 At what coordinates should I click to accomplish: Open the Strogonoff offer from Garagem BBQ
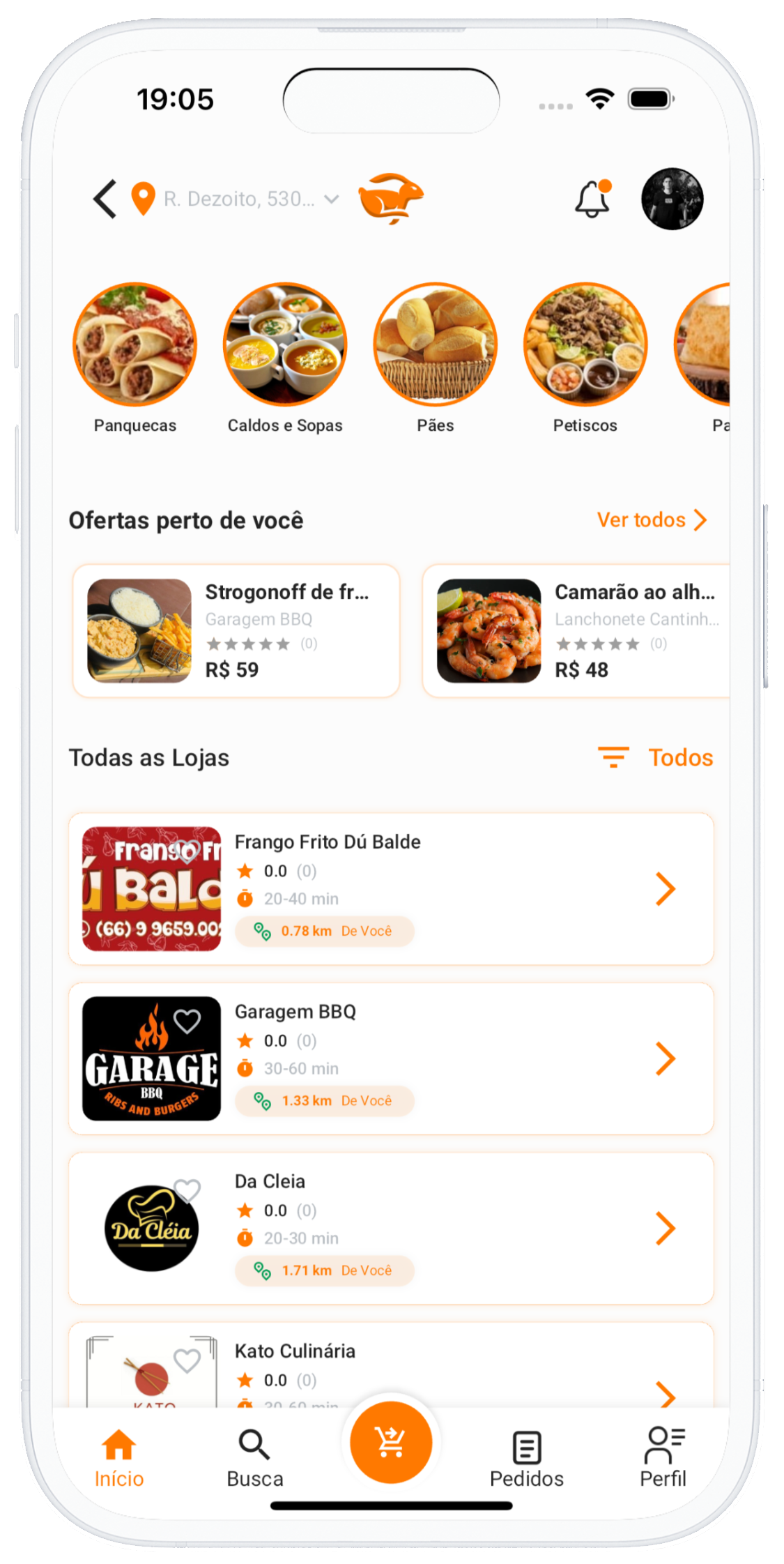tap(236, 631)
